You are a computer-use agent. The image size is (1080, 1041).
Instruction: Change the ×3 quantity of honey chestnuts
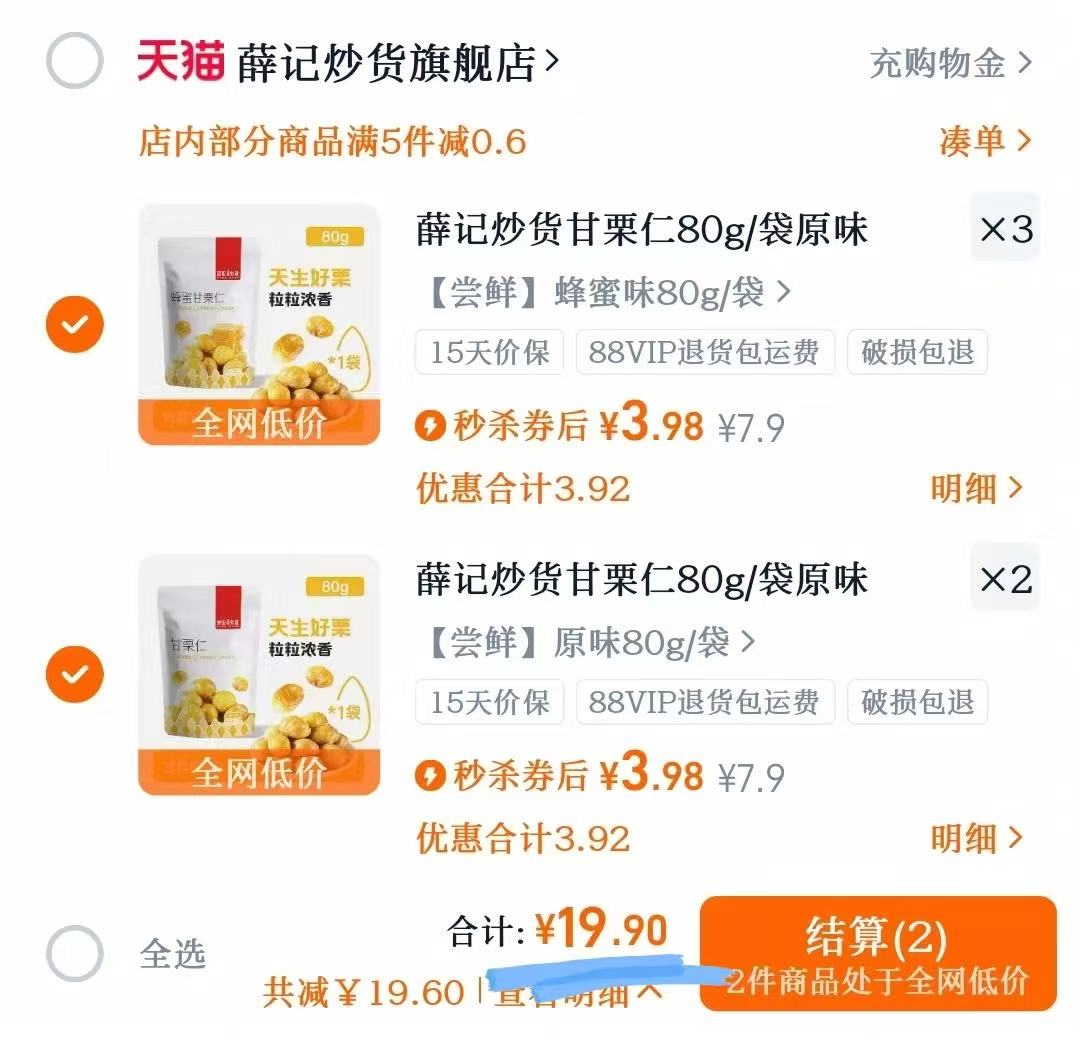click(x=1005, y=229)
